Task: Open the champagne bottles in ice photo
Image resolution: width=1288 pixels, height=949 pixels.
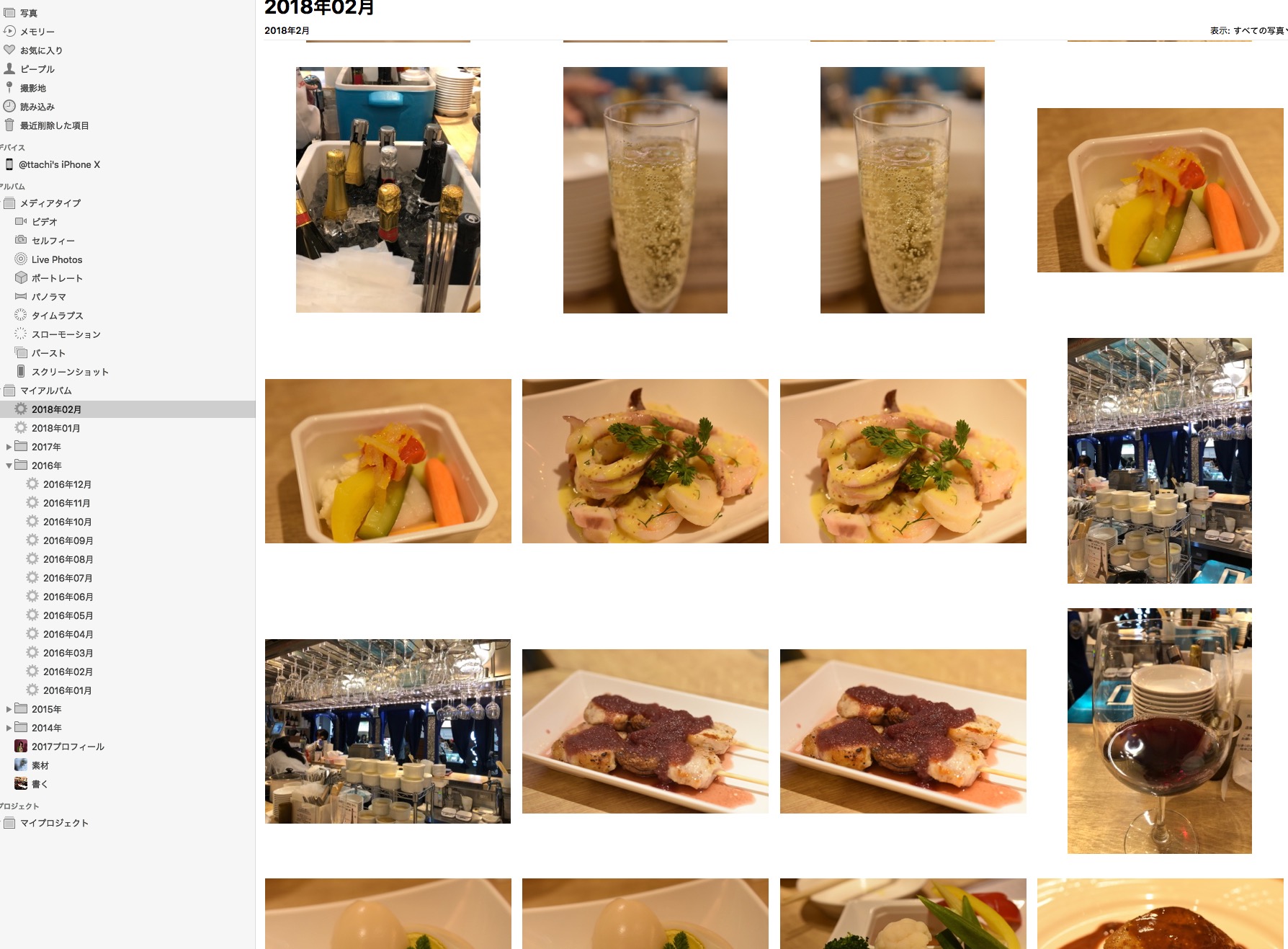Action: [x=388, y=190]
